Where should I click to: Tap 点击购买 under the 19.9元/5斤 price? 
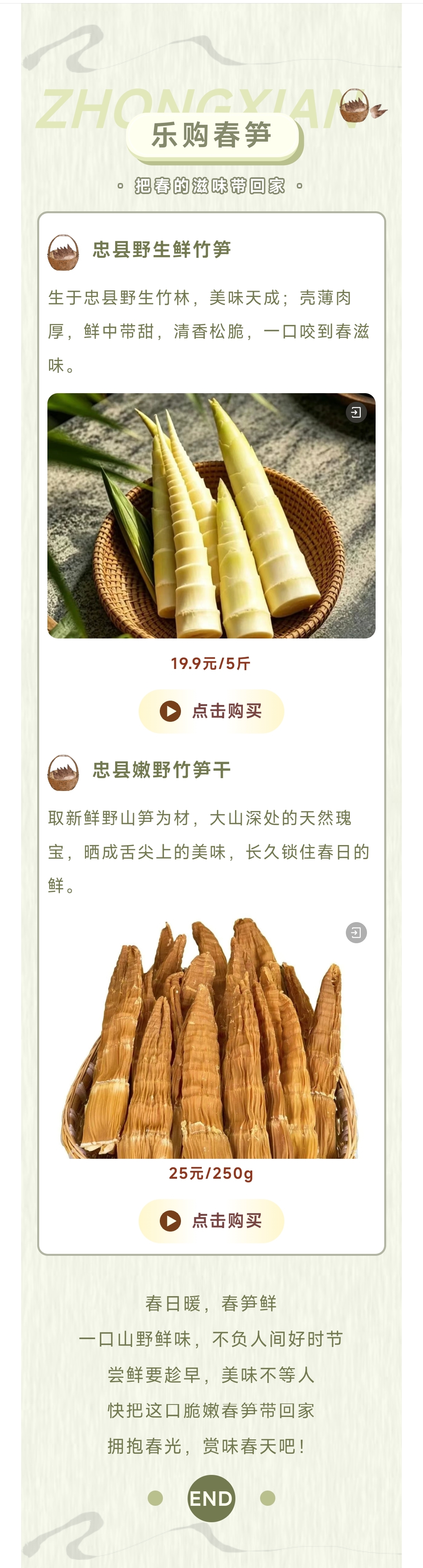[211, 711]
